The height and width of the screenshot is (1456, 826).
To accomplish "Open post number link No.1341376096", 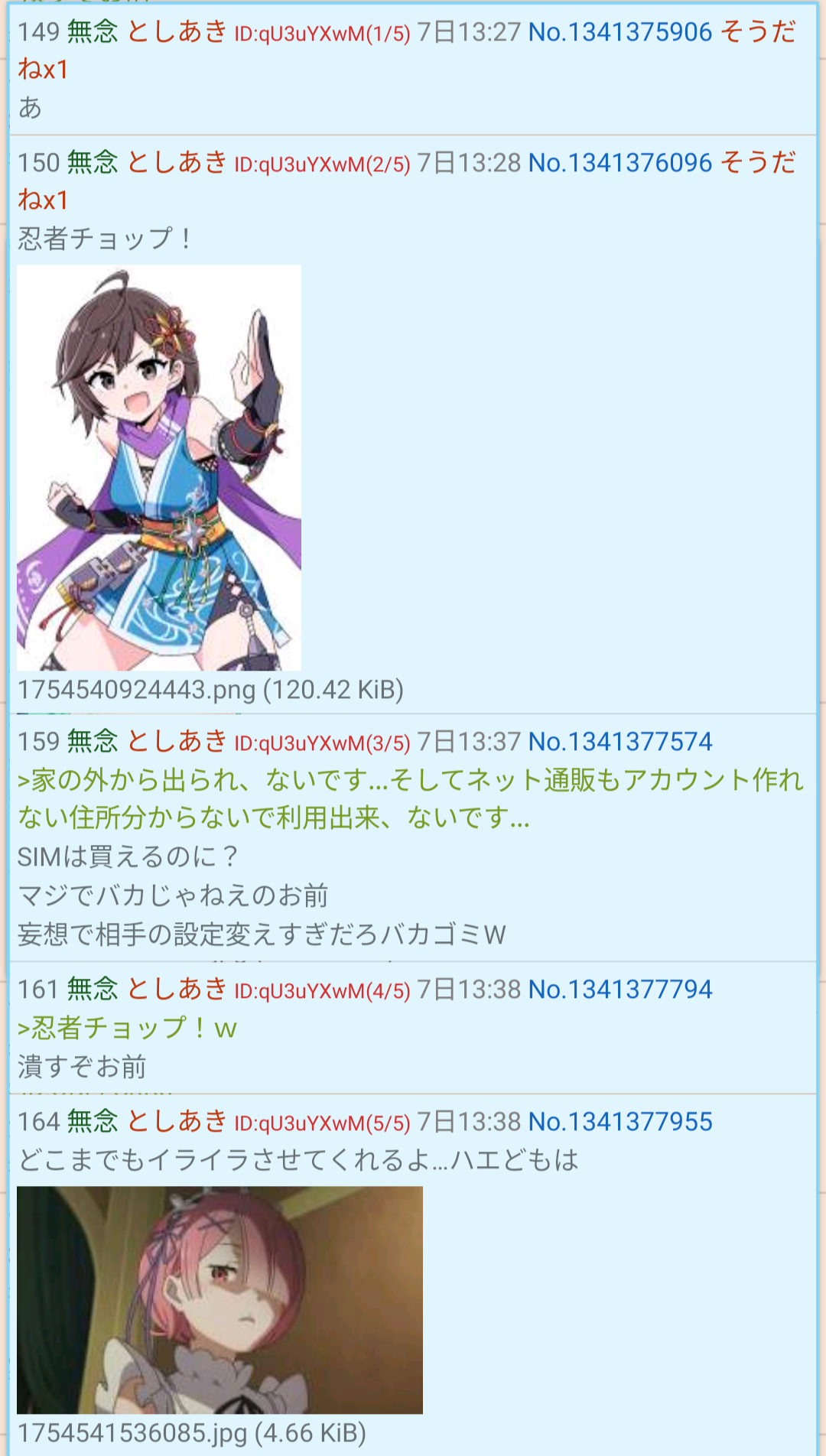I will point(619,163).
